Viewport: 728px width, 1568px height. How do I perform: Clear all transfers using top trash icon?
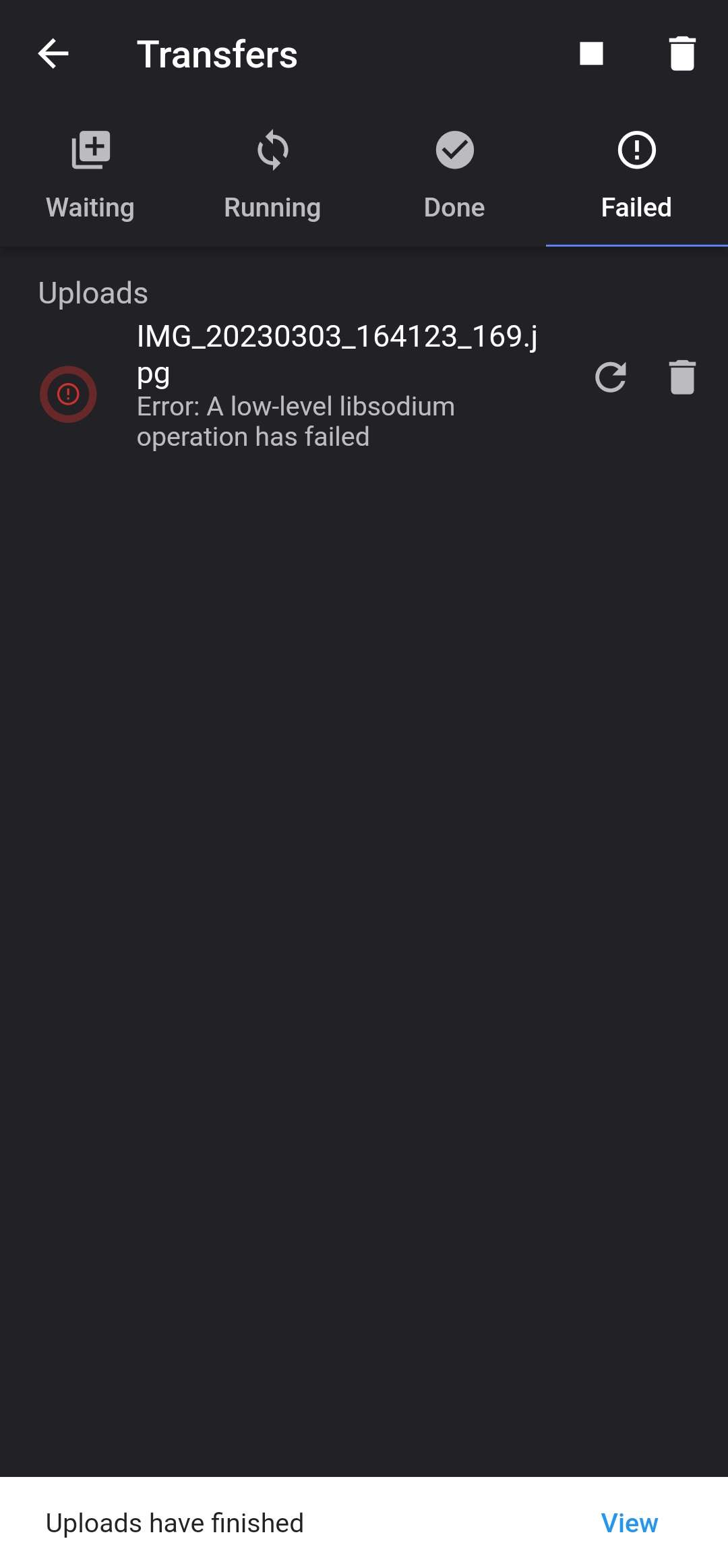tap(682, 54)
